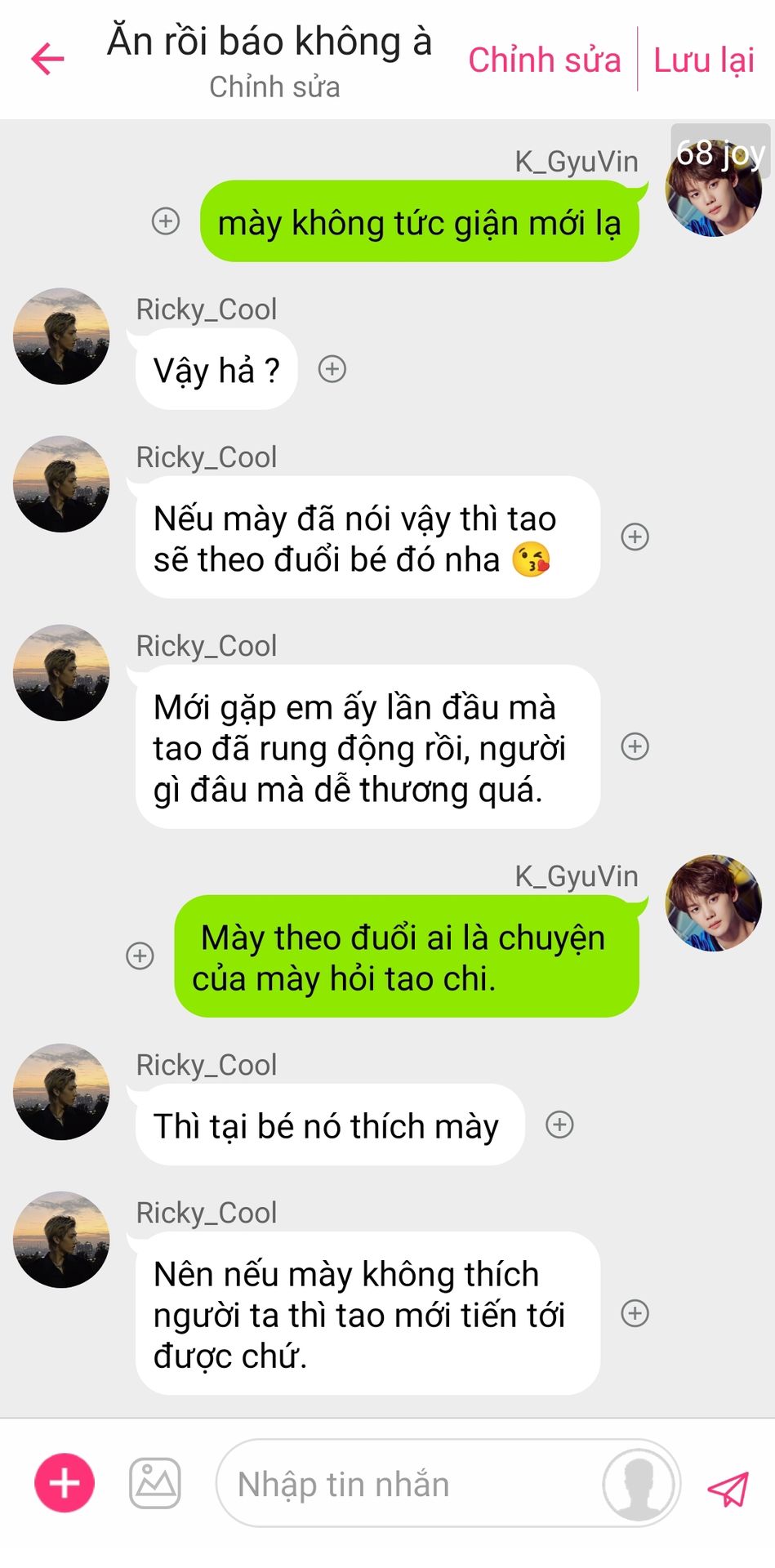The height and width of the screenshot is (1568, 775).
Task: Tap the Chỉnh sửa button in header
Action: (544, 60)
